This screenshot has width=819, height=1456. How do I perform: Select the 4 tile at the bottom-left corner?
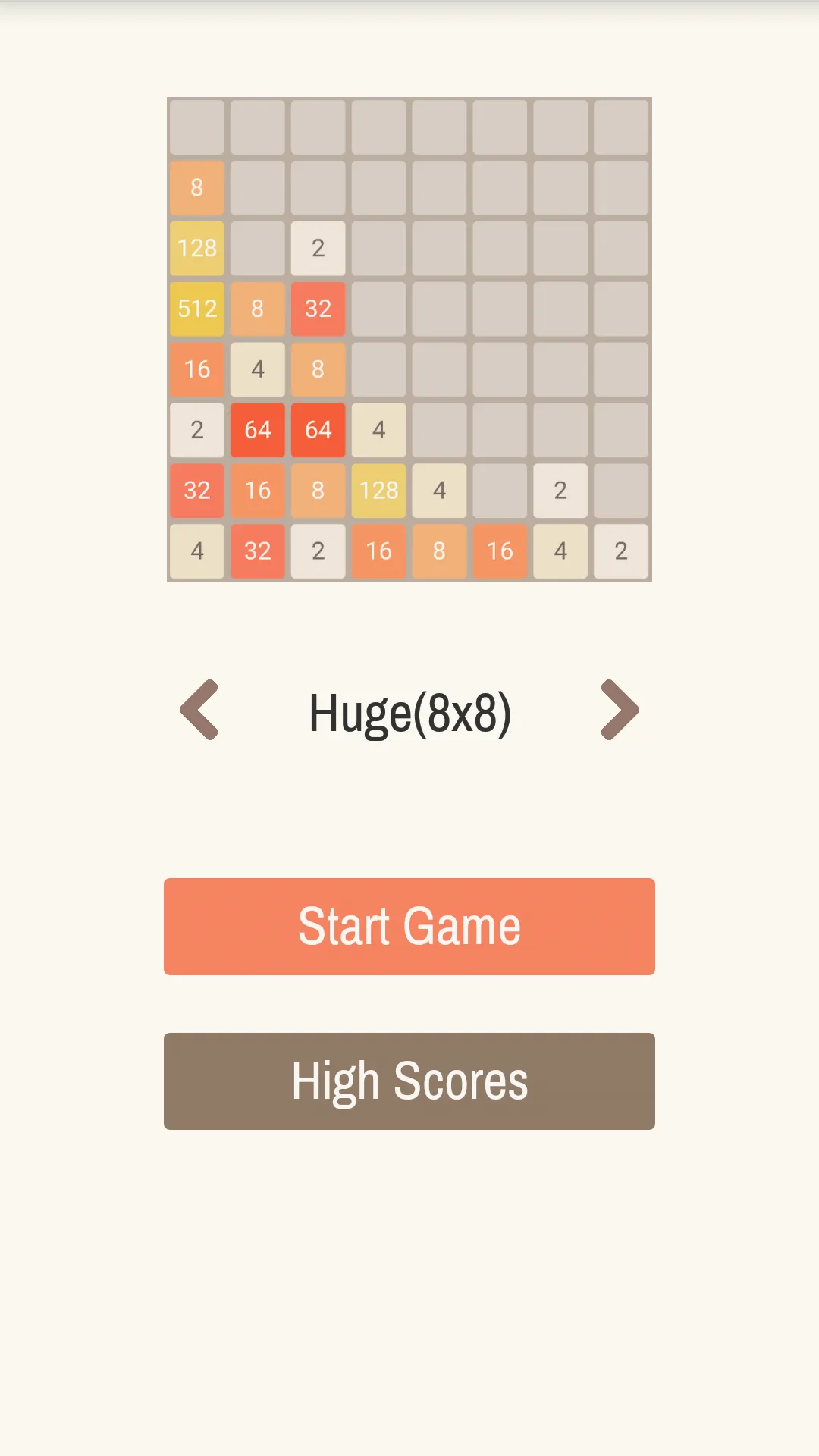(x=197, y=551)
